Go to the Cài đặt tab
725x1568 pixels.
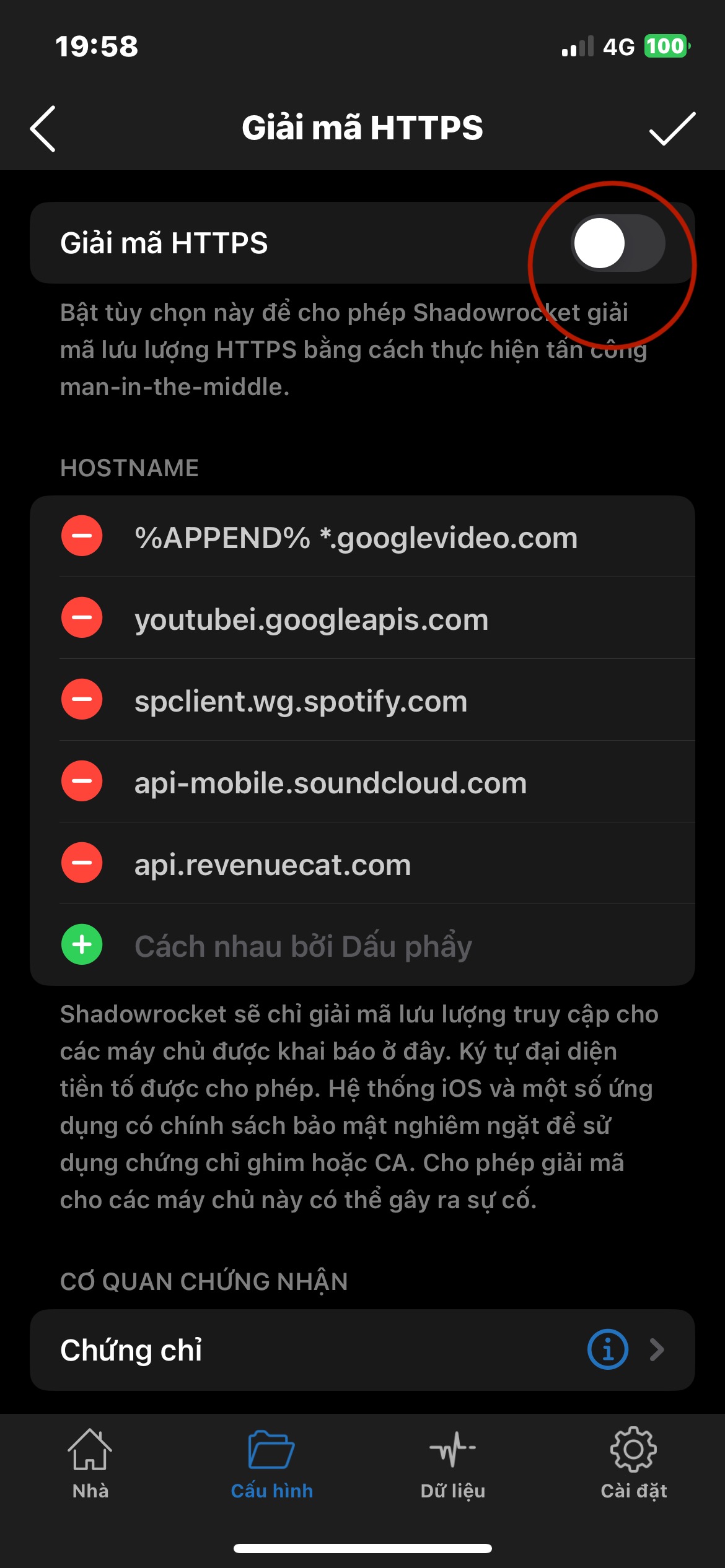click(x=634, y=1464)
